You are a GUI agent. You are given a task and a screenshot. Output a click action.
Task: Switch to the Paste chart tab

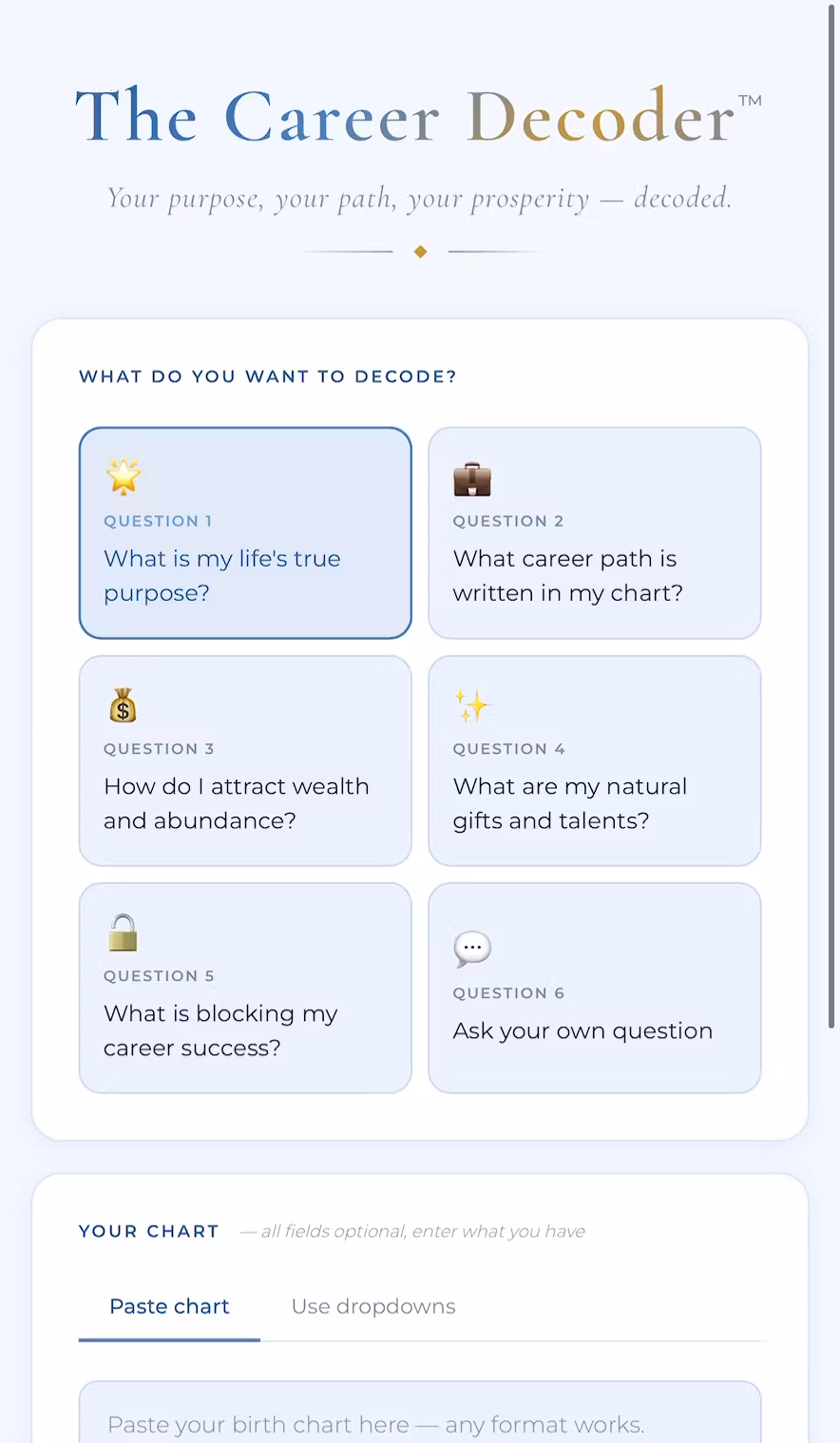click(169, 1307)
